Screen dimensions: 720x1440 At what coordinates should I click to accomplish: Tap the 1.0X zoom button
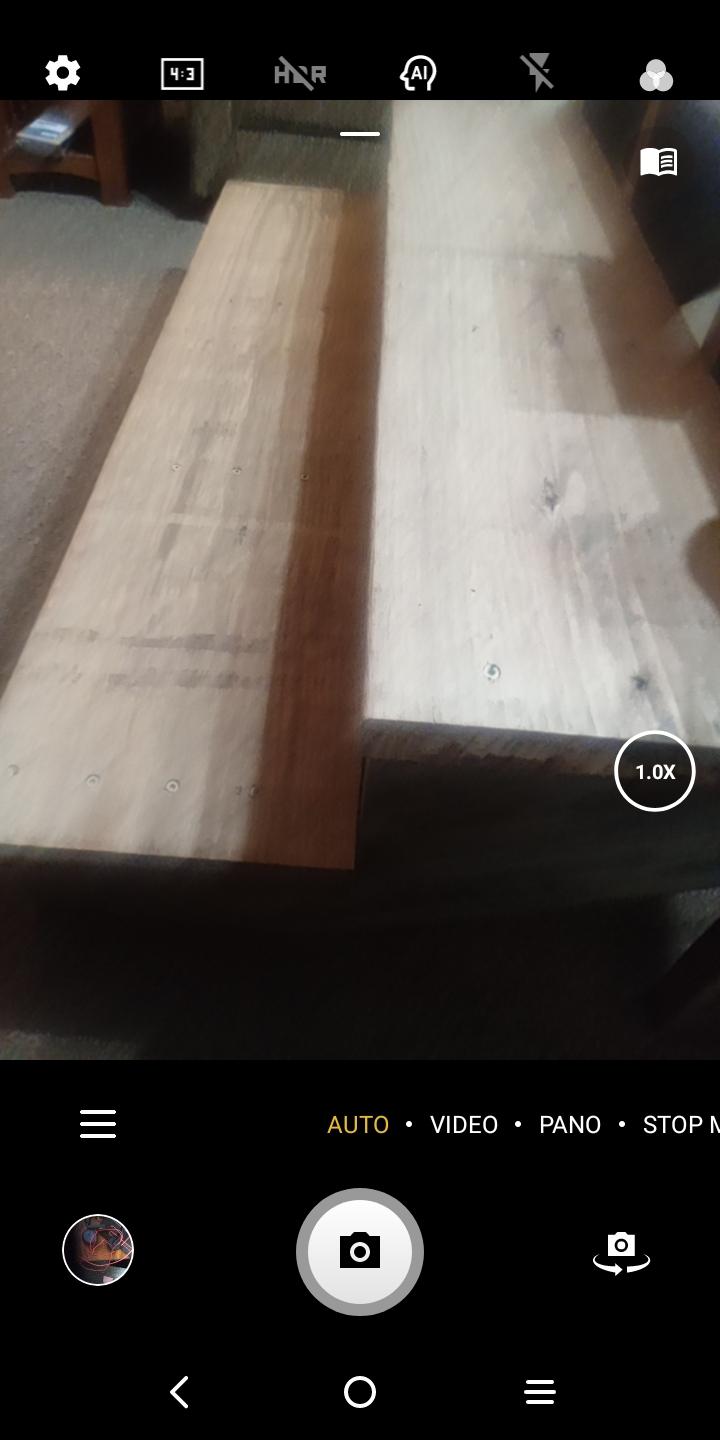pos(654,771)
